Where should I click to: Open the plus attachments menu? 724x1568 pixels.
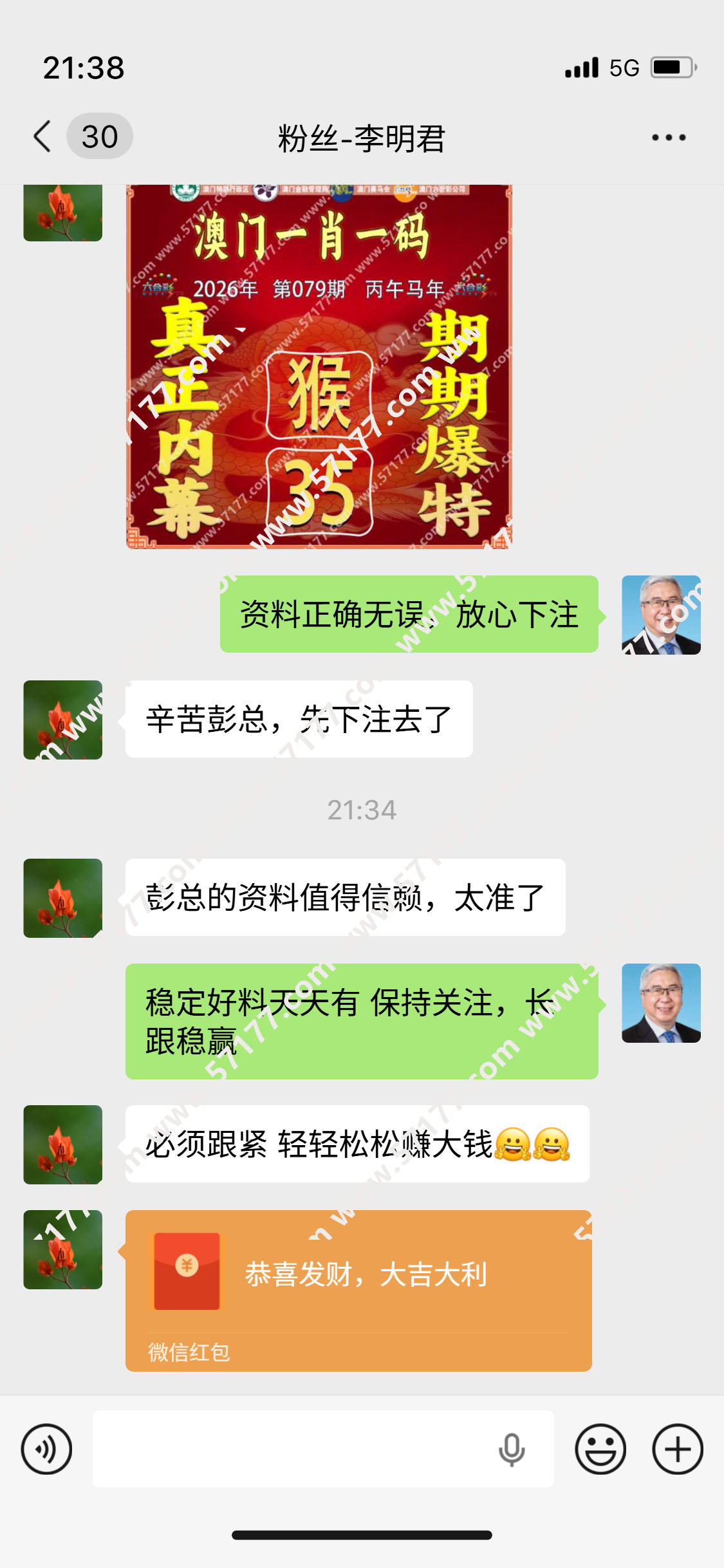[677, 1449]
